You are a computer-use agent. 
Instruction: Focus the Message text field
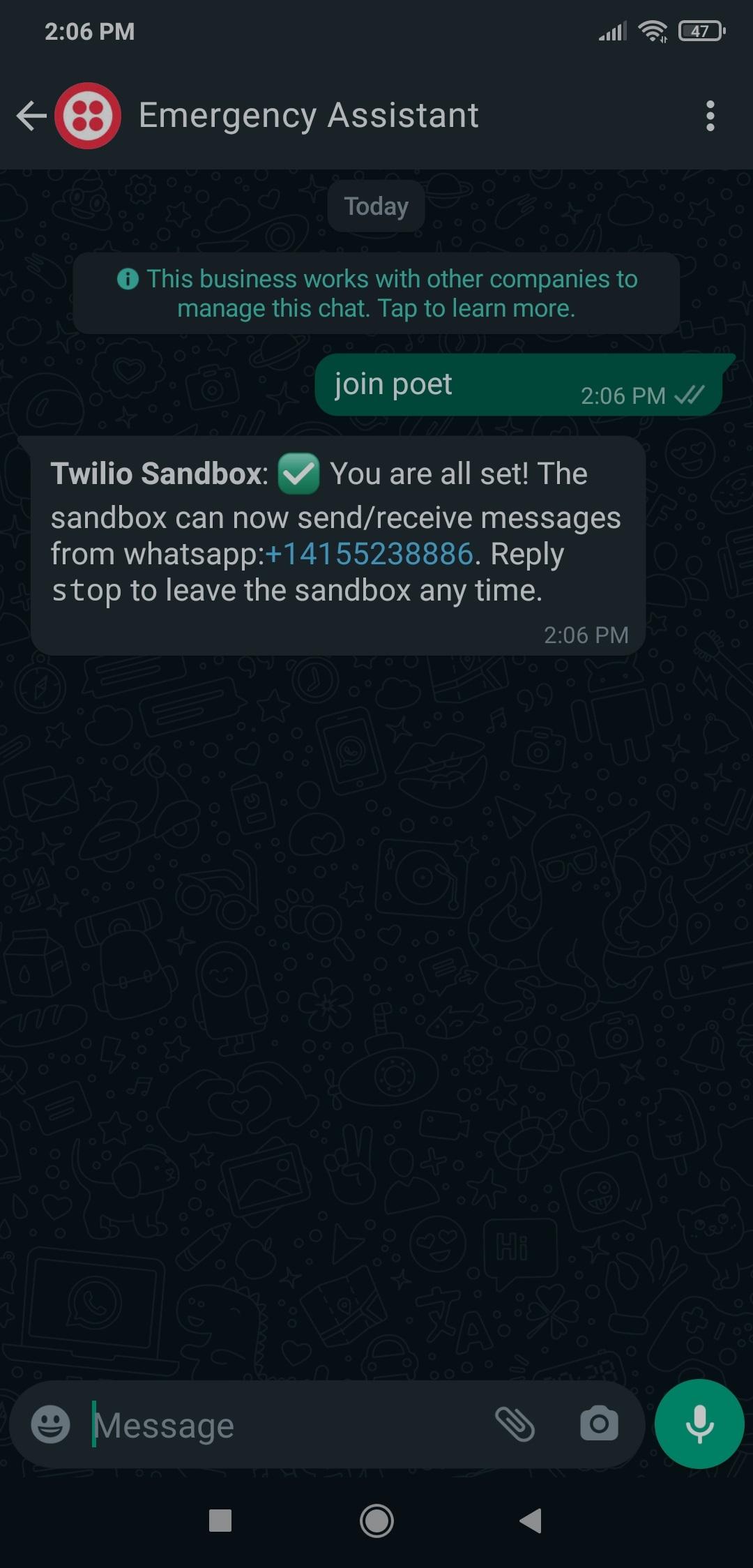(279, 1425)
